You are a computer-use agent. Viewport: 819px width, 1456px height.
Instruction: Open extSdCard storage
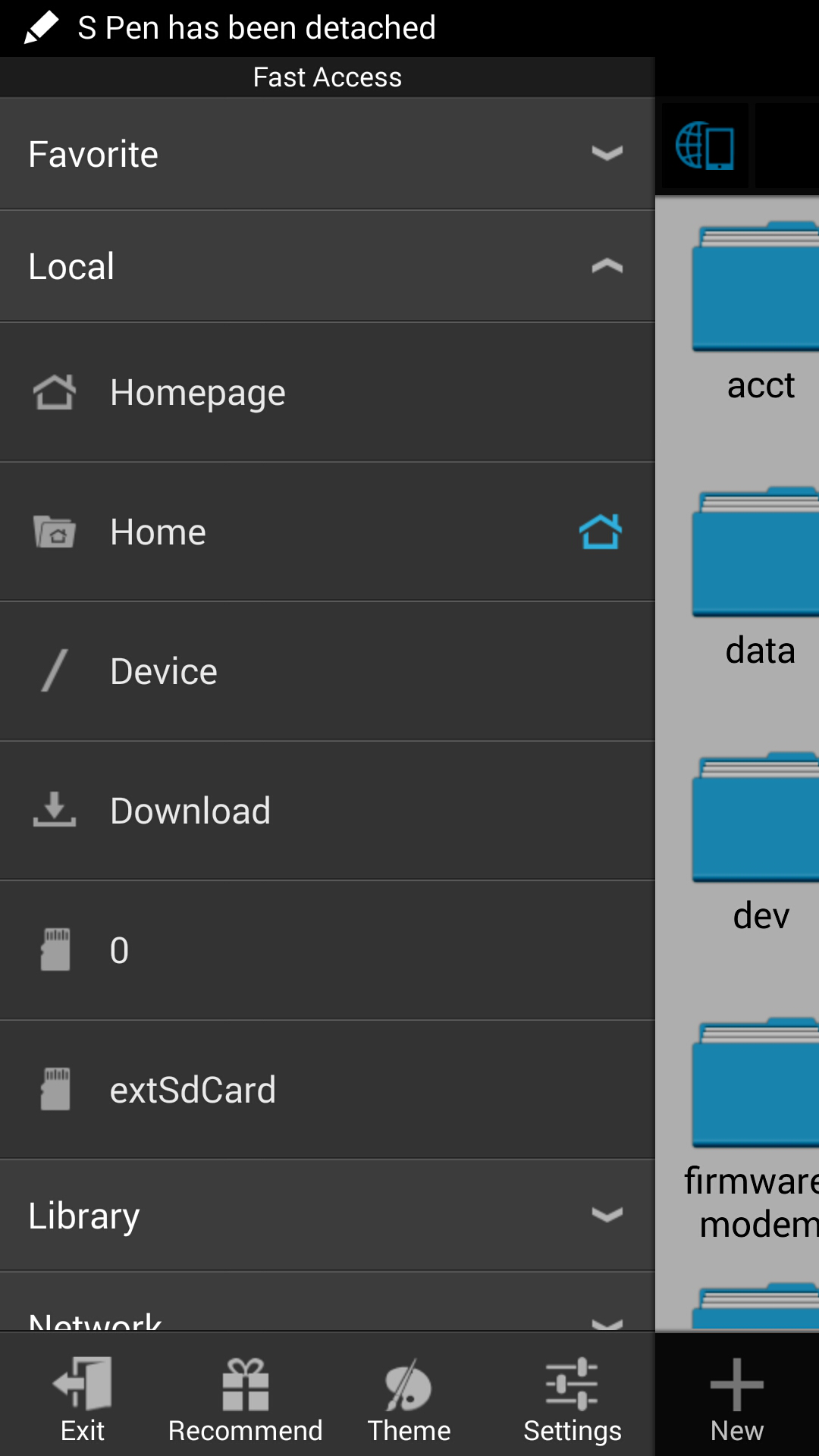[x=326, y=1090]
